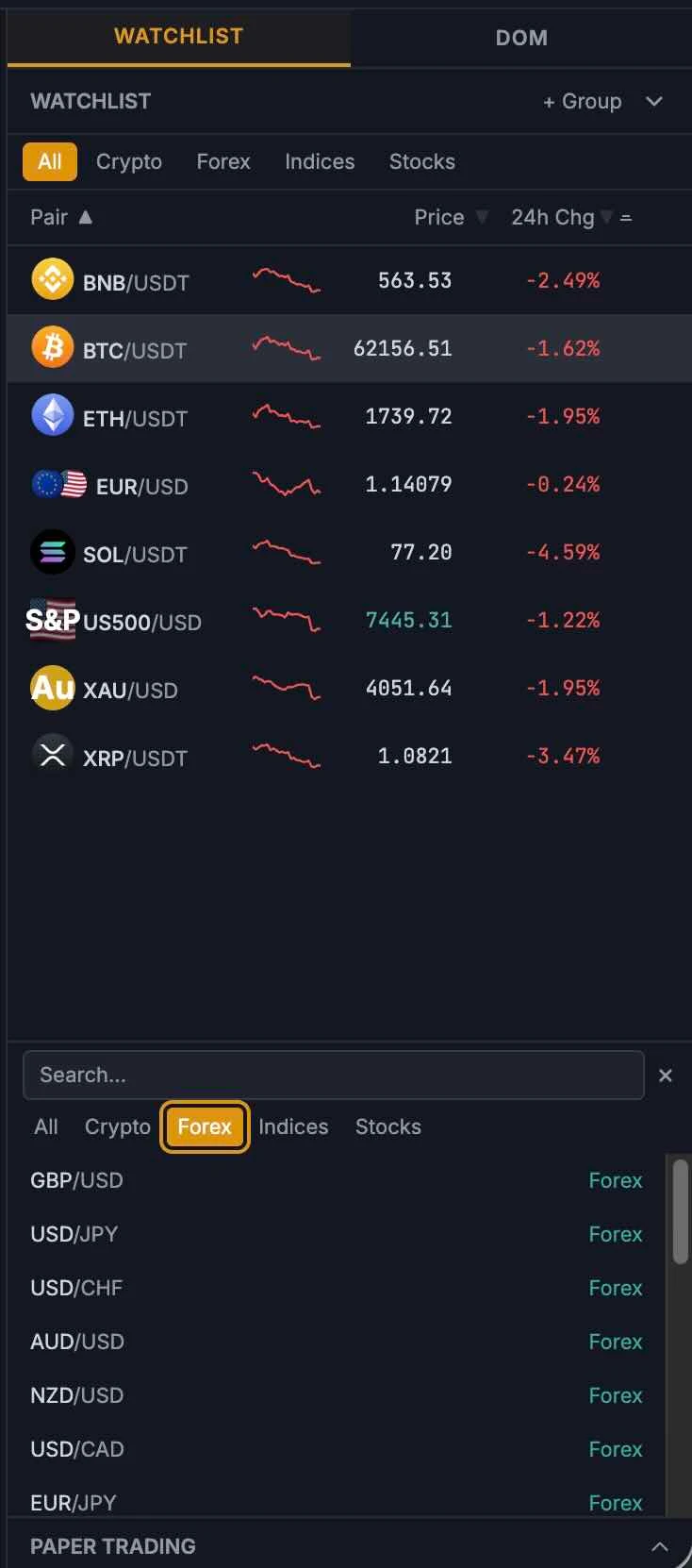Tap the symbol search field
The image size is (692, 1568).
coord(334,1076)
